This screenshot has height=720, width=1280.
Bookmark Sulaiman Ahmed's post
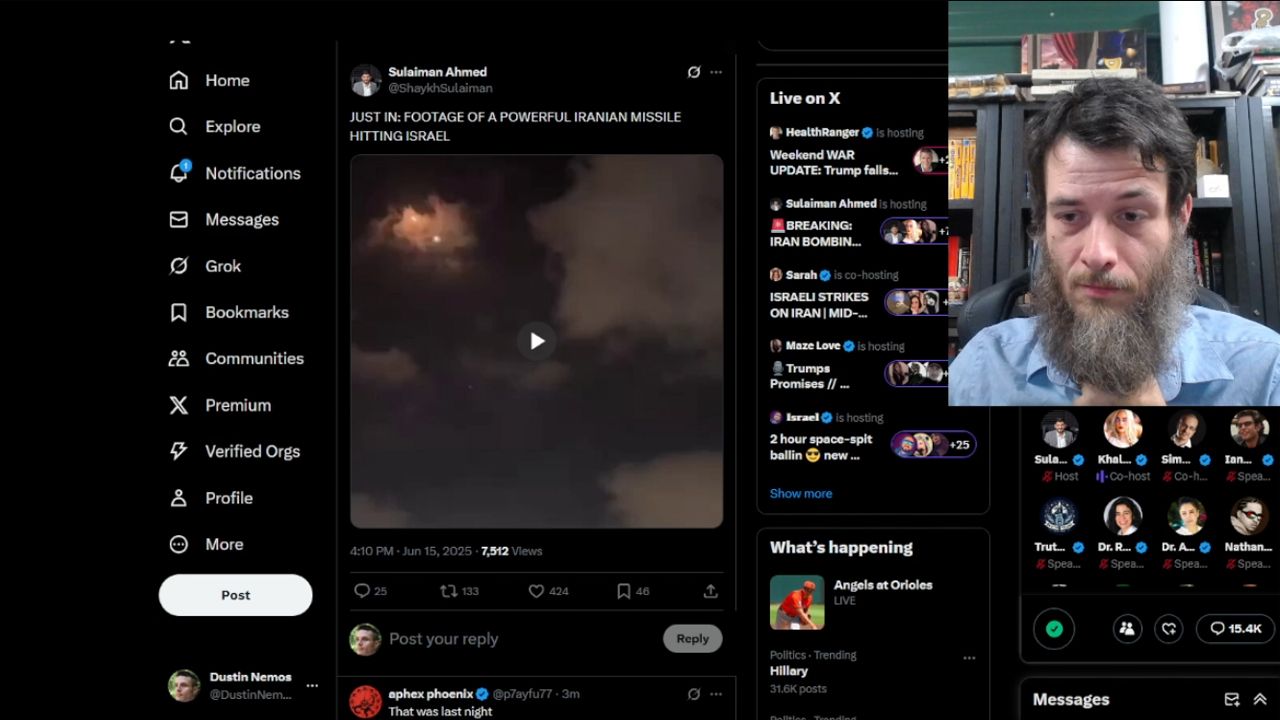point(623,591)
